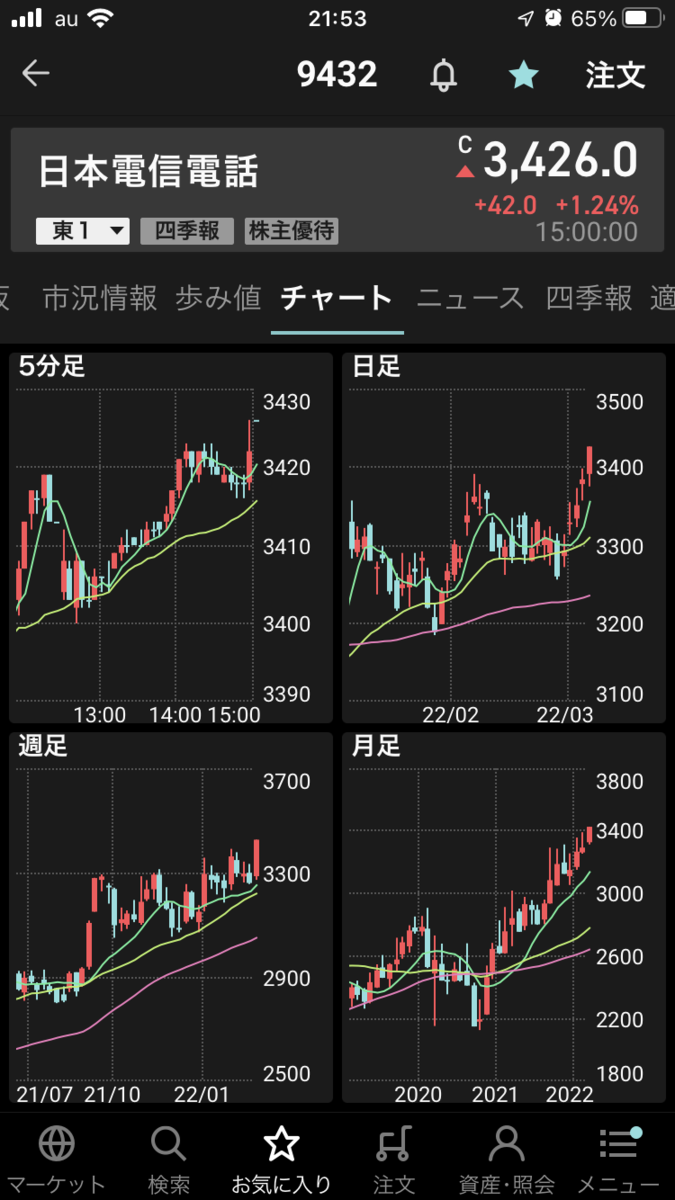Image resolution: width=675 pixels, height=1200 pixels.
Task: View 株主優待 information
Action: pos(292,231)
